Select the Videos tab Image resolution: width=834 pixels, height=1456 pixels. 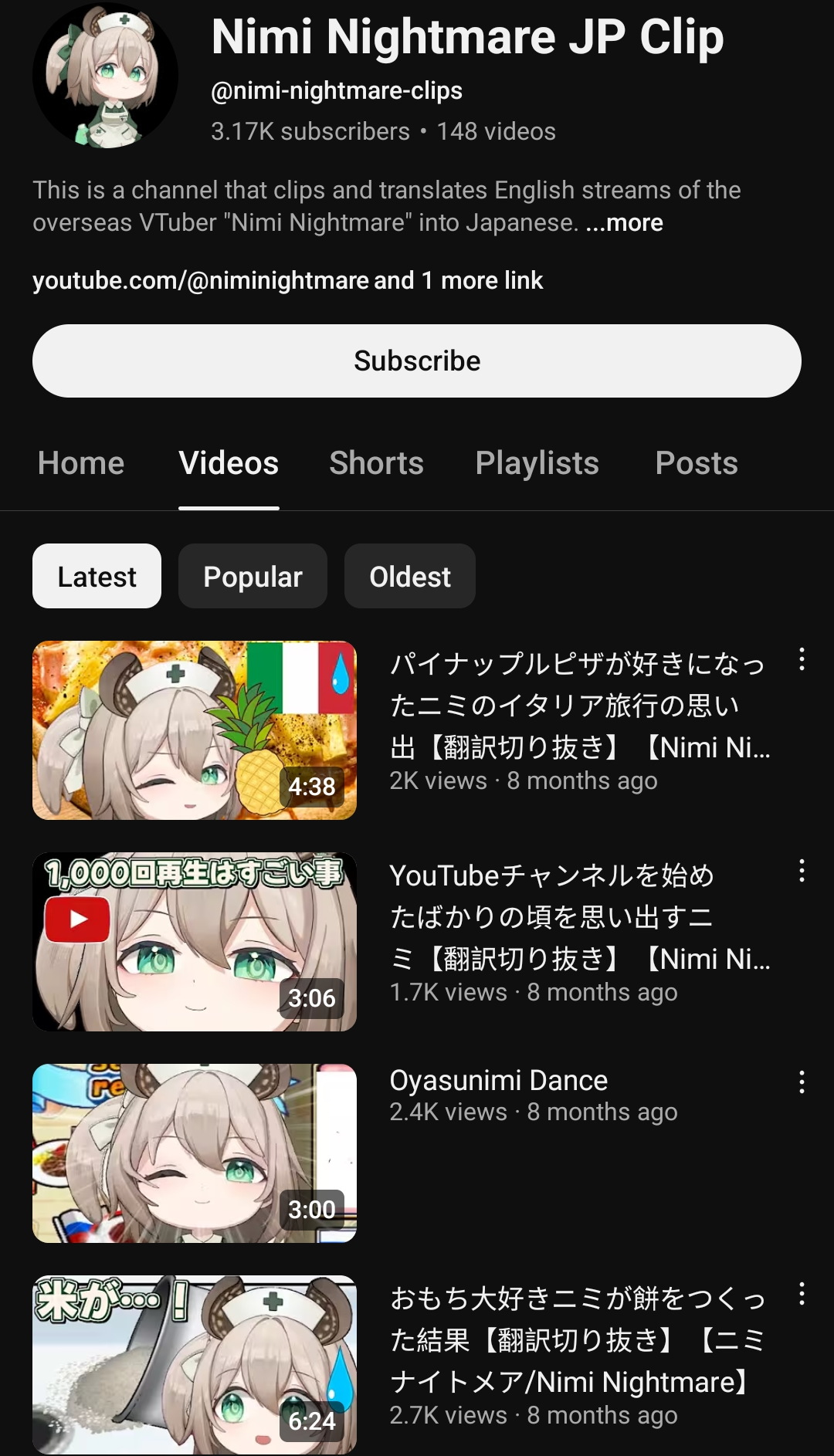(x=229, y=463)
